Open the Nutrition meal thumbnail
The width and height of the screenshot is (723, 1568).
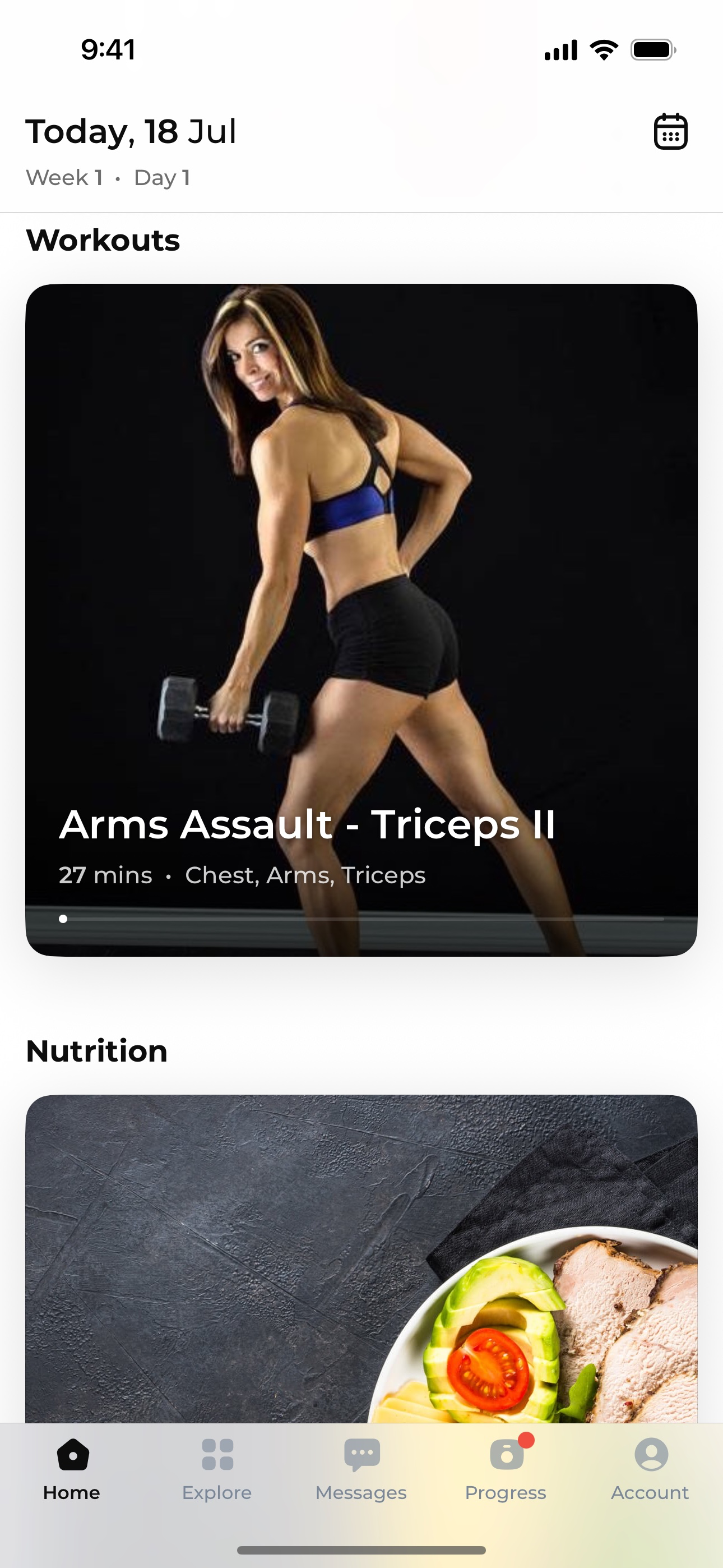point(361,1248)
